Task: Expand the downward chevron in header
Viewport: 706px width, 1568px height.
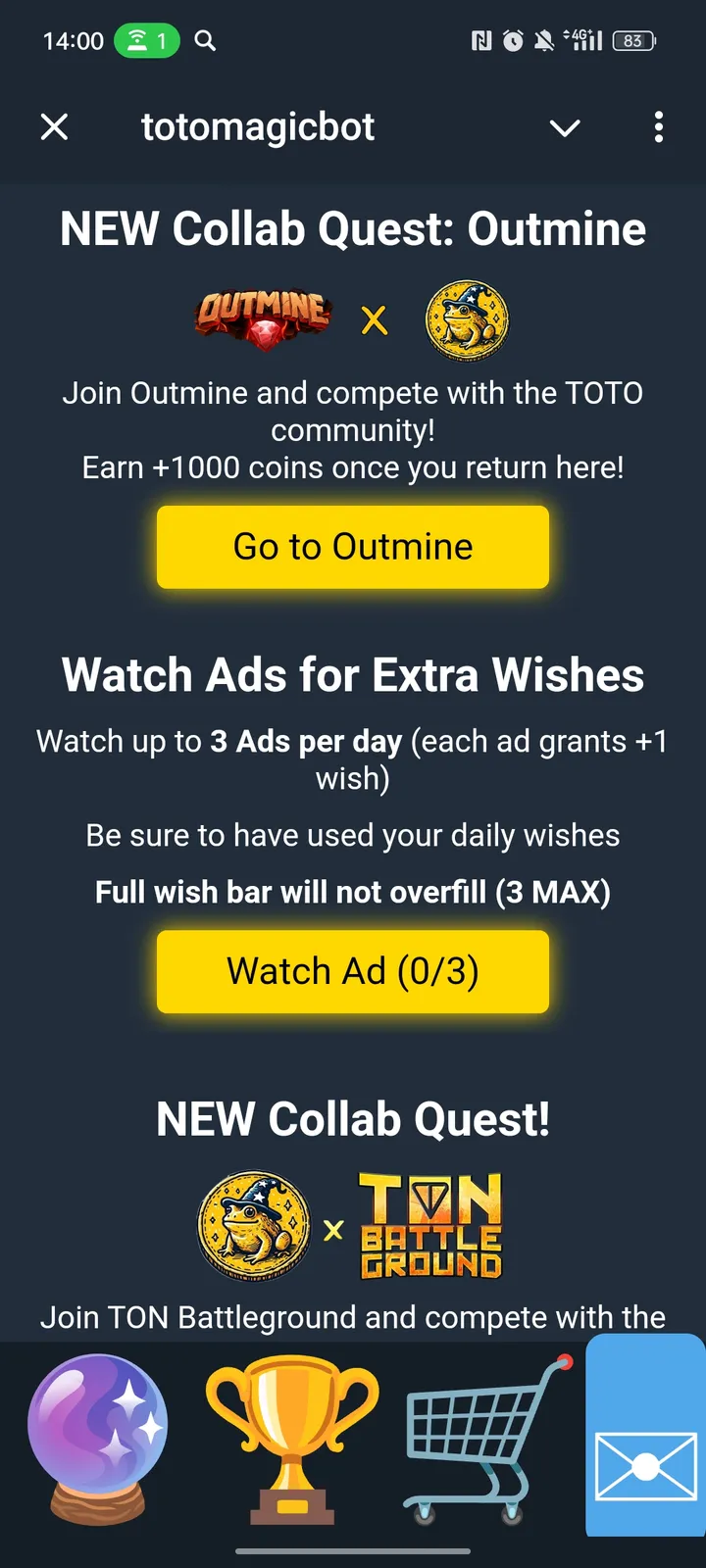Action: pyautogui.click(x=565, y=127)
